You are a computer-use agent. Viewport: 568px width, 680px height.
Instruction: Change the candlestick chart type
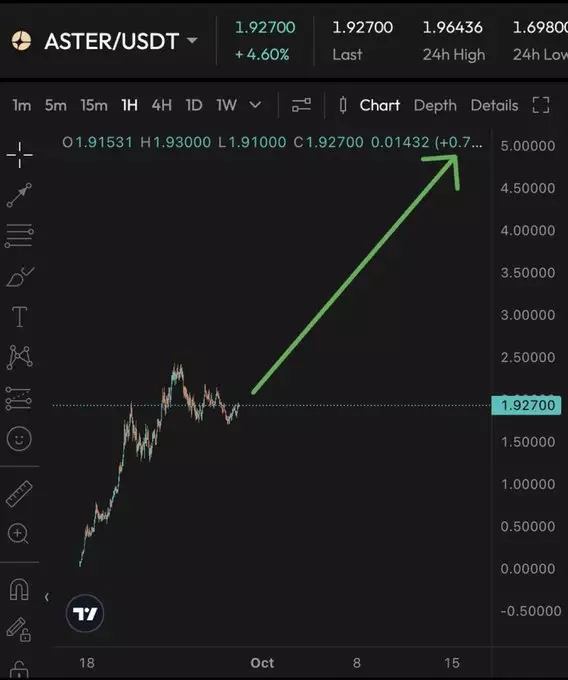coord(343,105)
